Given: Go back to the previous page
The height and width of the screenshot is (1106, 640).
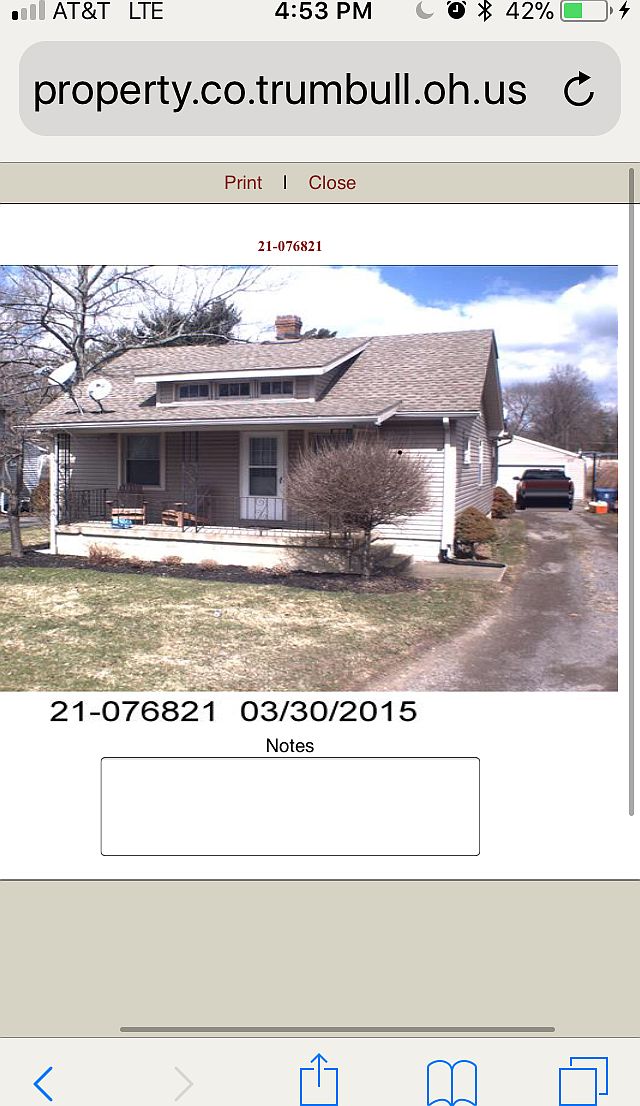Looking at the screenshot, I should tap(43, 1083).
